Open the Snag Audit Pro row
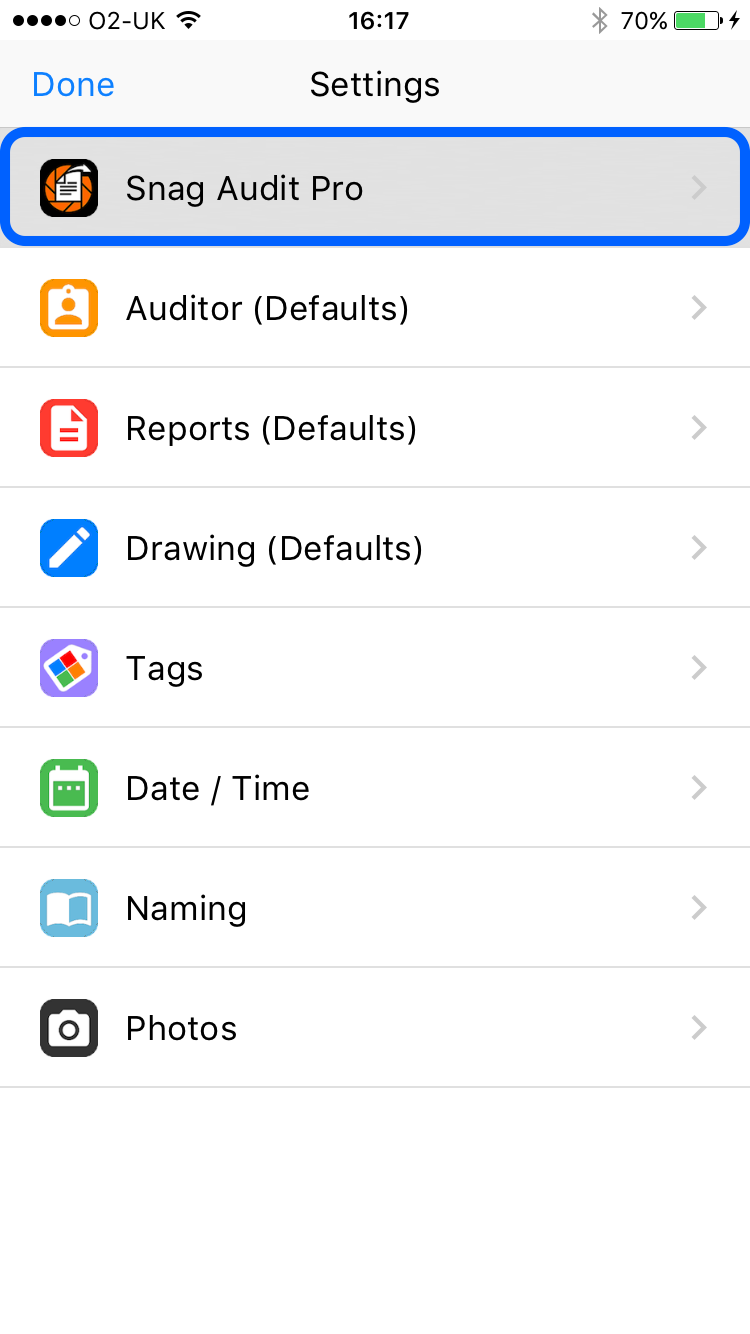750x1334 pixels. [x=375, y=188]
